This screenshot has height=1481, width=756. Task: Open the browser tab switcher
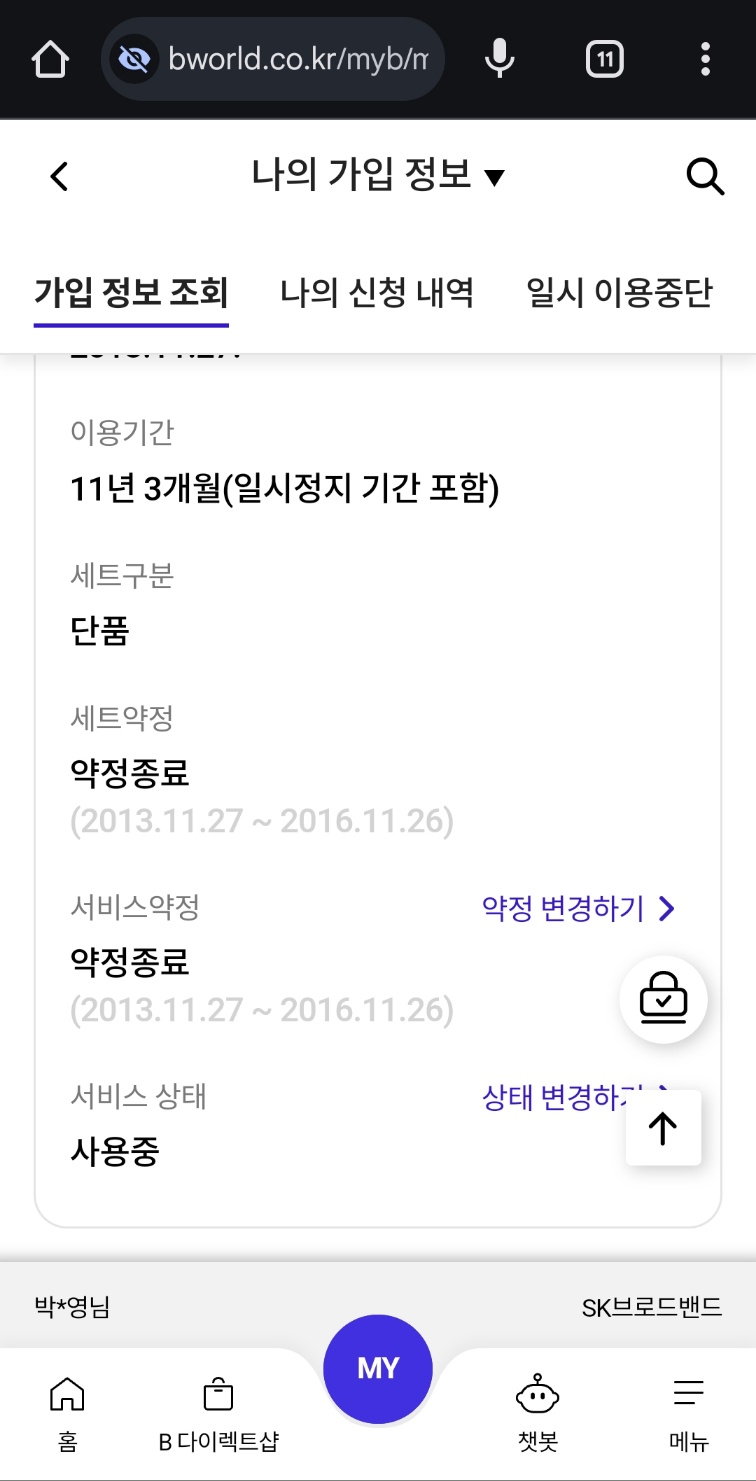click(604, 60)
